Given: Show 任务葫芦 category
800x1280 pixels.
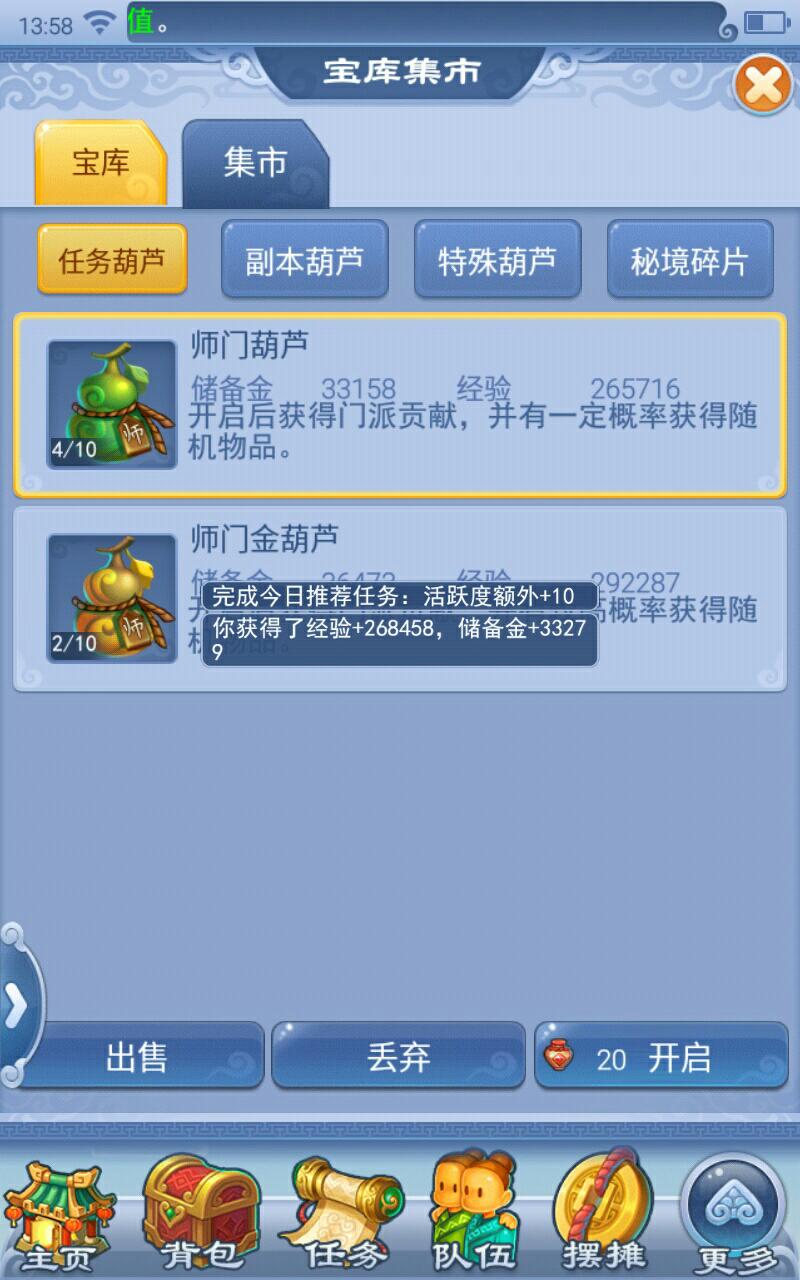Looking at the screenshot, I should (x=112, y=260).
